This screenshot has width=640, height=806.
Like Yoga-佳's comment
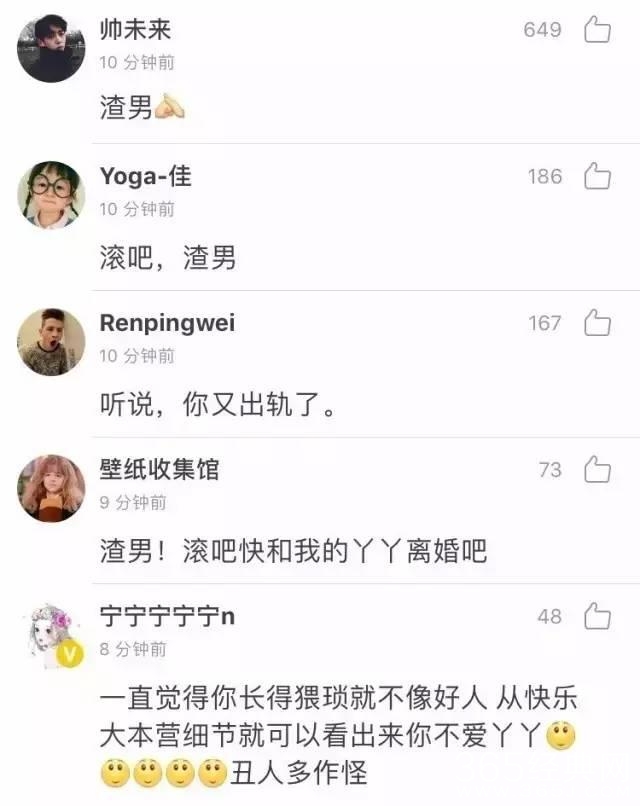(x=597, y=177)
